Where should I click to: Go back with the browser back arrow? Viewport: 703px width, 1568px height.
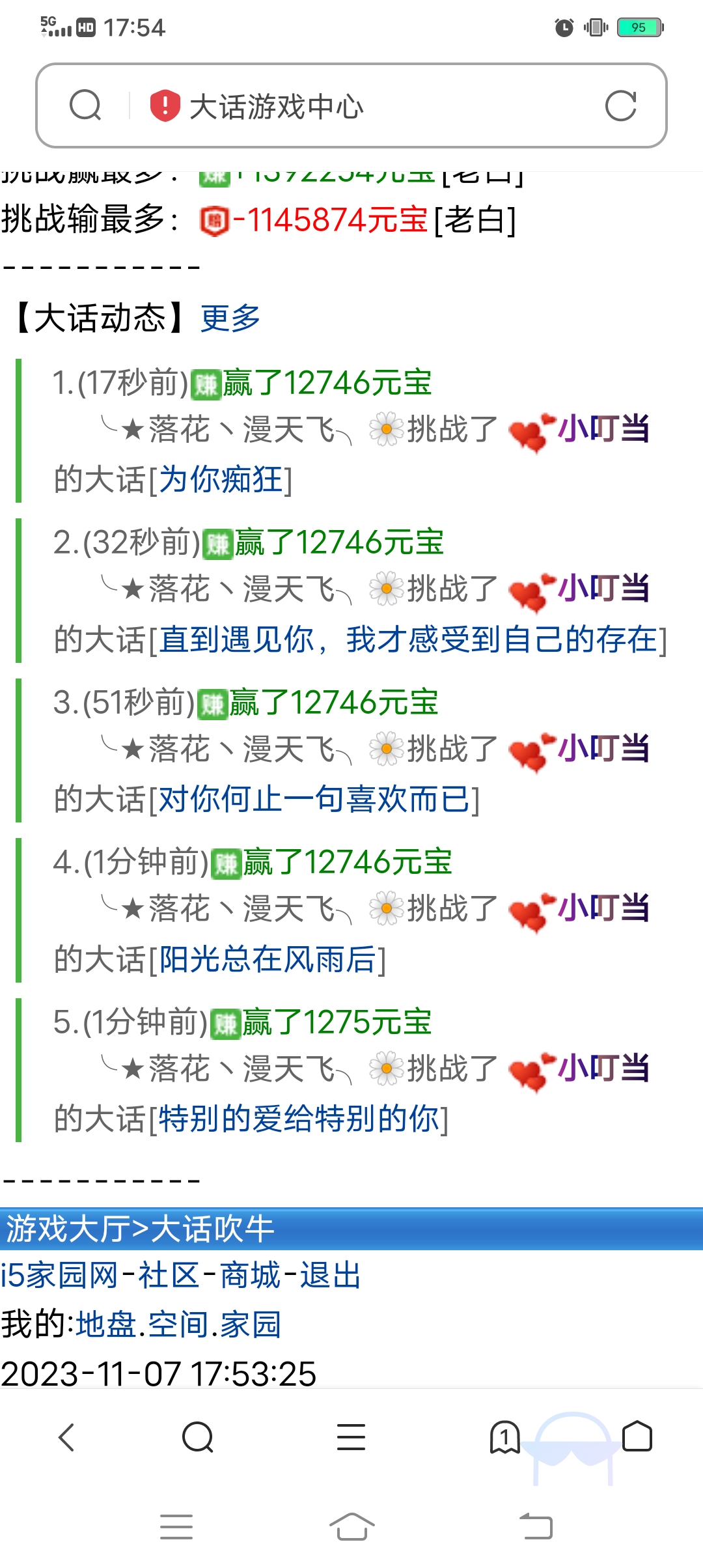pos(66,1437)
